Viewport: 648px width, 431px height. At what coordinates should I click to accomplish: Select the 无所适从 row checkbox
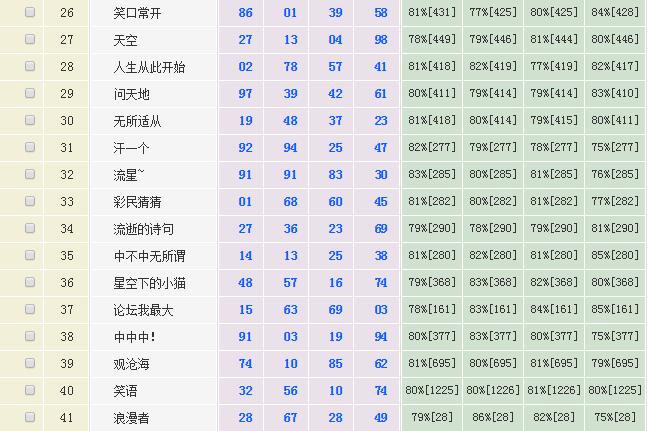tap(30, 120)
